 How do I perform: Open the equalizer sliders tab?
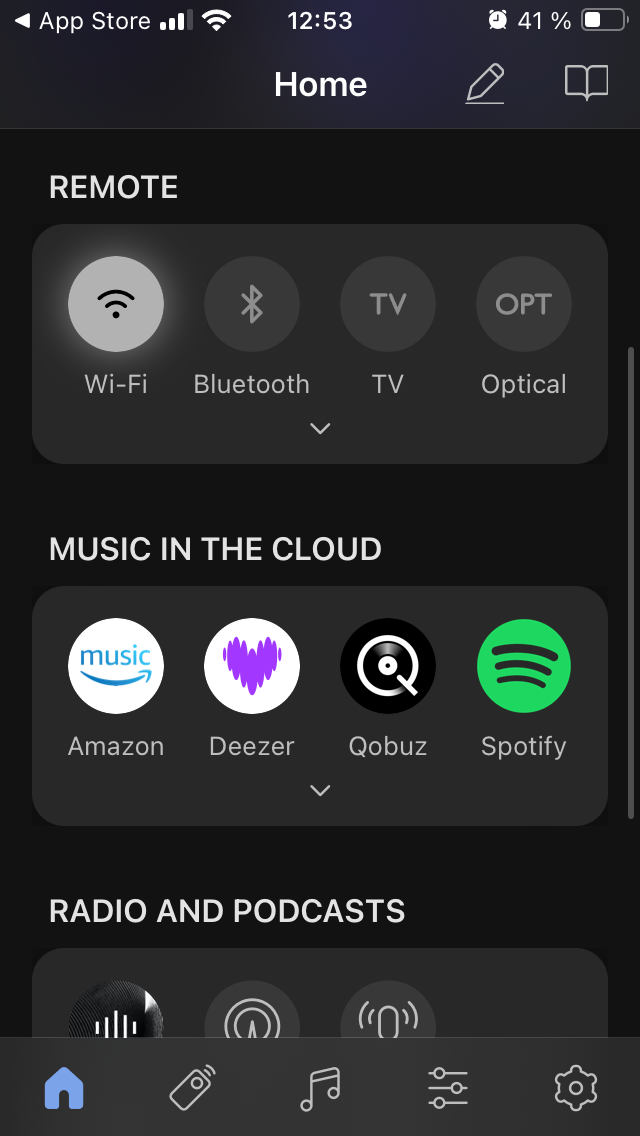447,1087
